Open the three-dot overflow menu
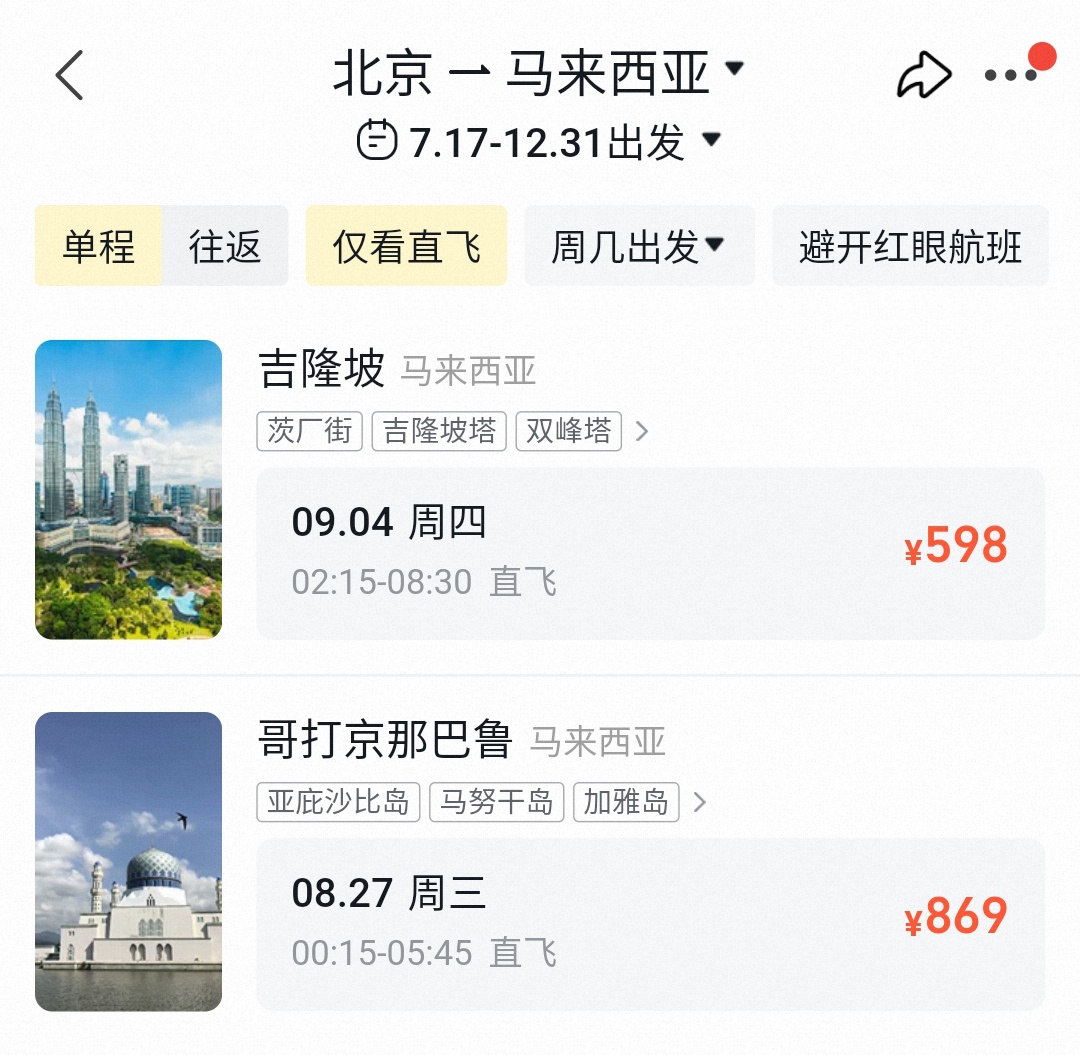1080x1055 pixels. click(1010, 76)
